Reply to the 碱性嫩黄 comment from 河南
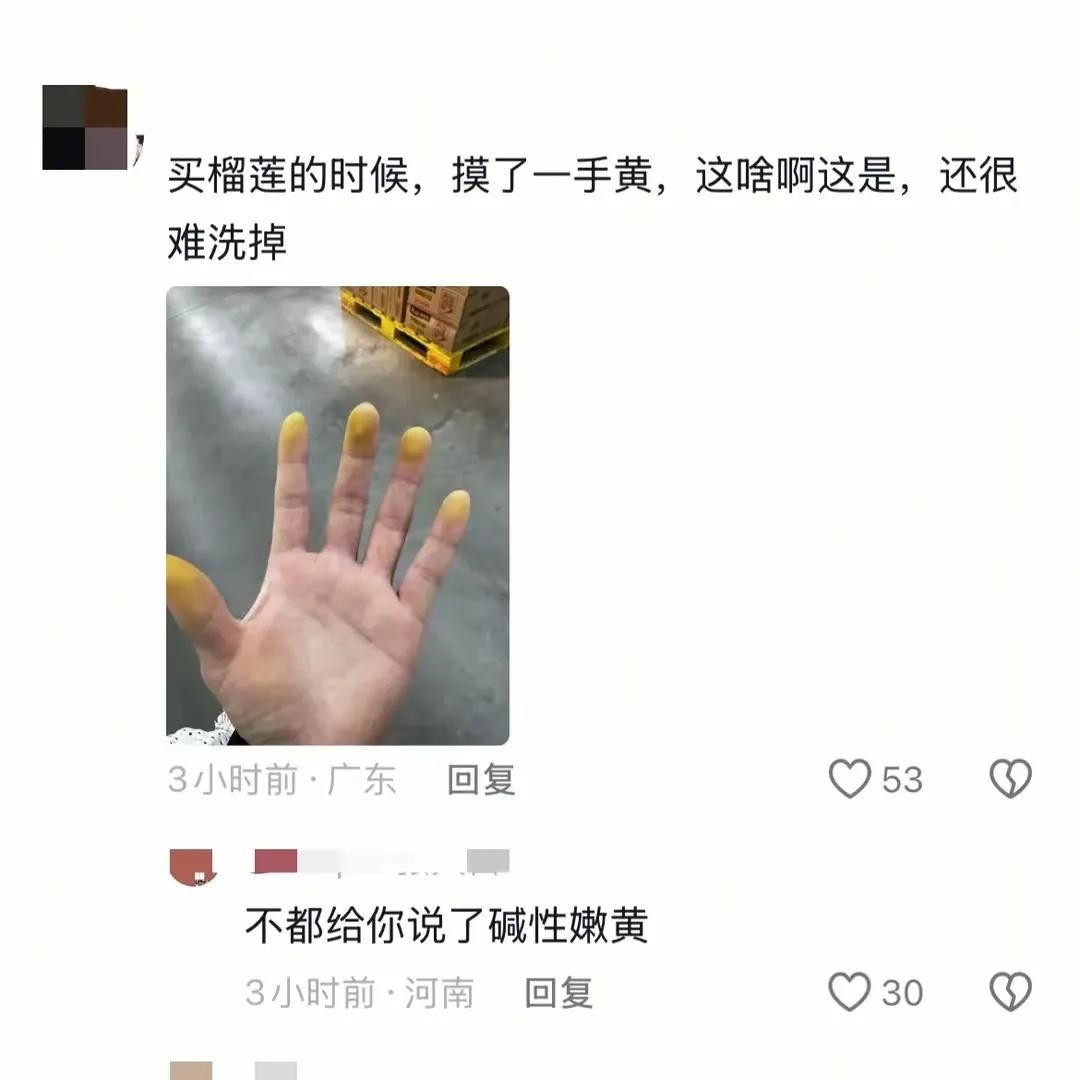This screenshot has width=1080, height=1080. (x=559, y=993)
